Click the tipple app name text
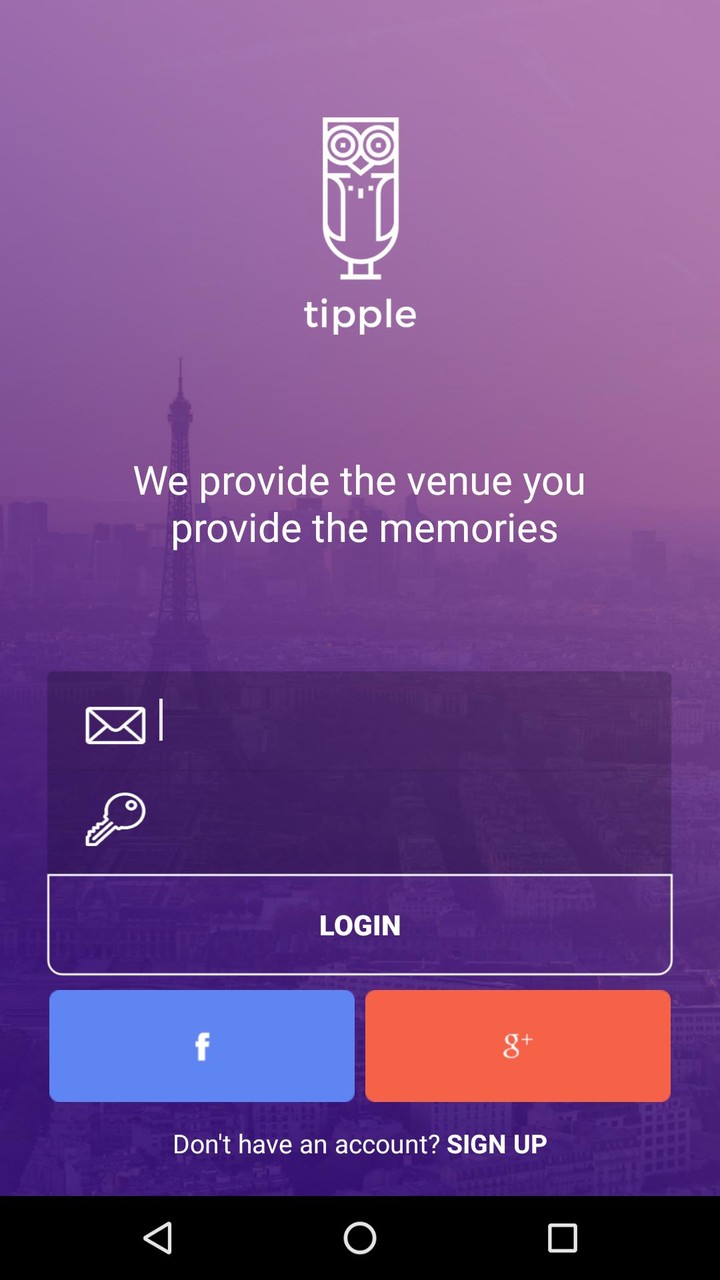The width and height of the screenshot is (720, 1280). point(360,314)
